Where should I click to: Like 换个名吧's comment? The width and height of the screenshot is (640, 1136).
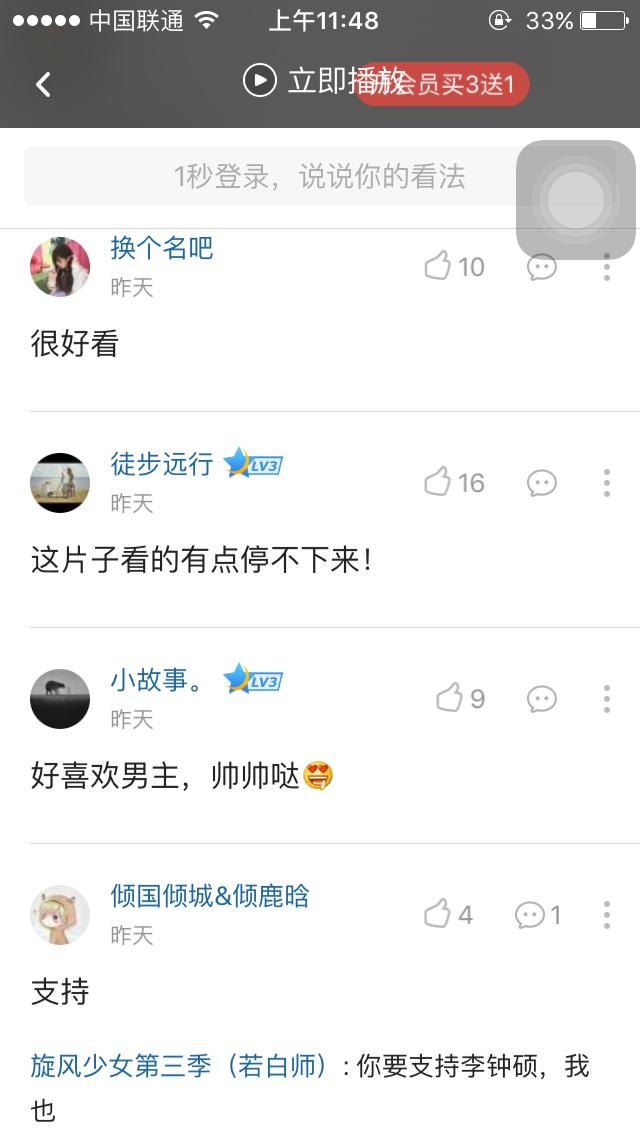click(454, 267)
